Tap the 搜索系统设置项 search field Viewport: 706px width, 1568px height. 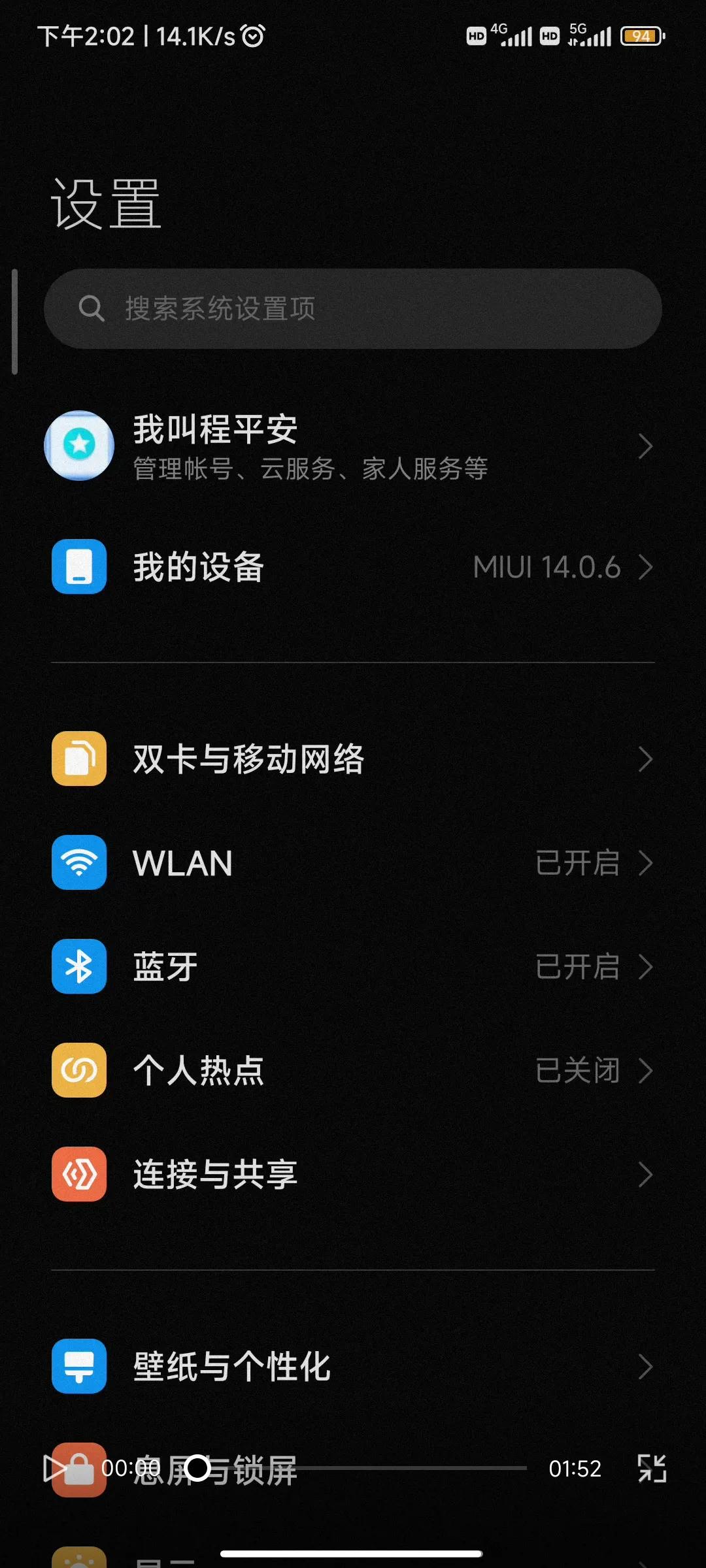tap(353, 310)
